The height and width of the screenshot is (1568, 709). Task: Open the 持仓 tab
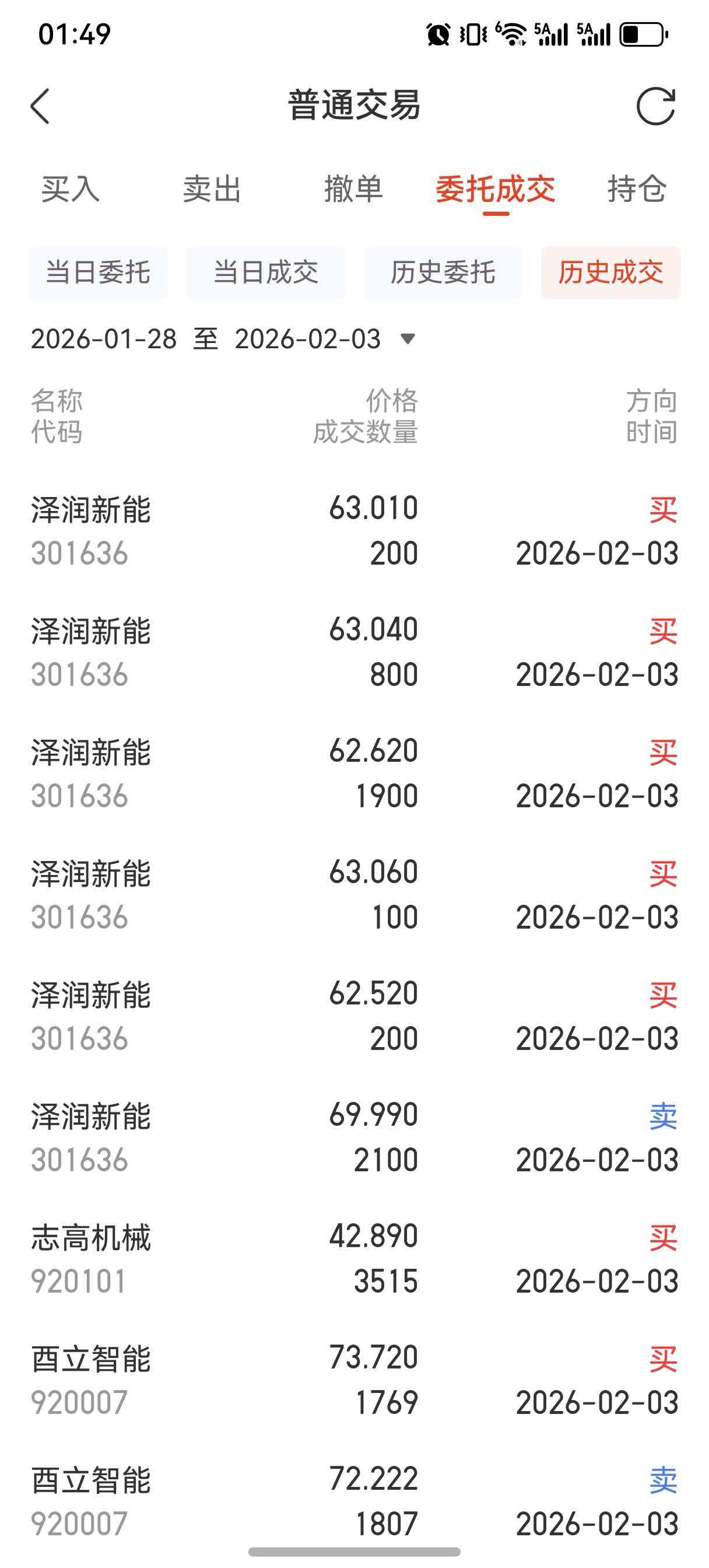637,188
